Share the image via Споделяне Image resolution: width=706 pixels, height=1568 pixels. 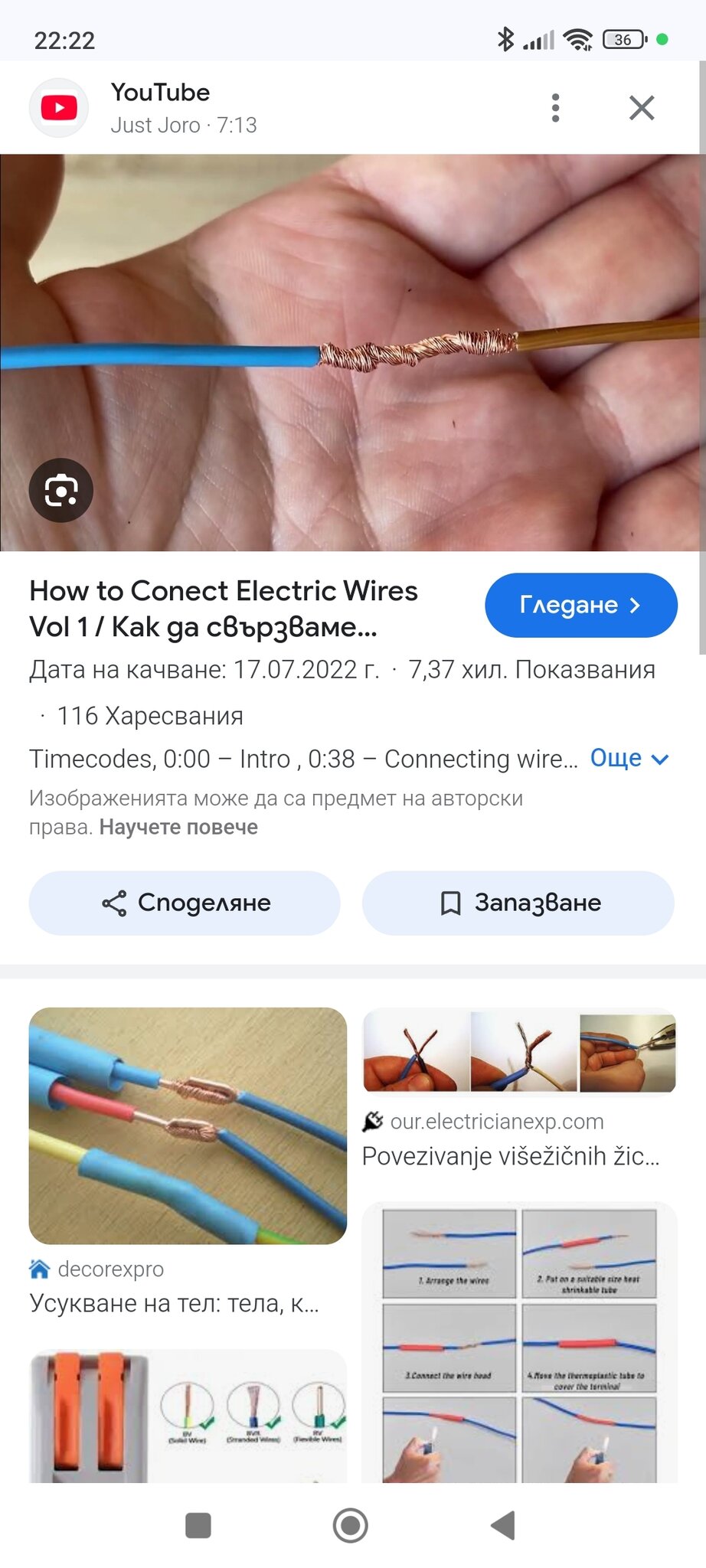pos(185,903)
